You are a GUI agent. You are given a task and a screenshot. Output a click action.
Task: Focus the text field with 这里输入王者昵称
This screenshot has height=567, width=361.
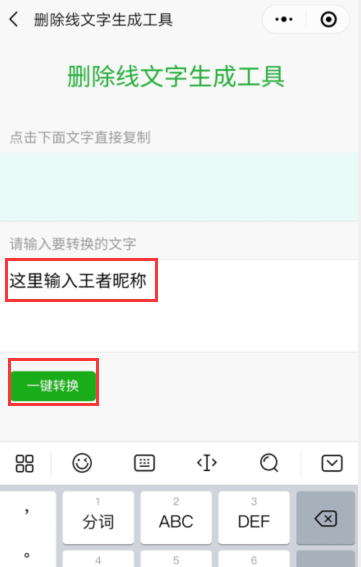(179, 306)
